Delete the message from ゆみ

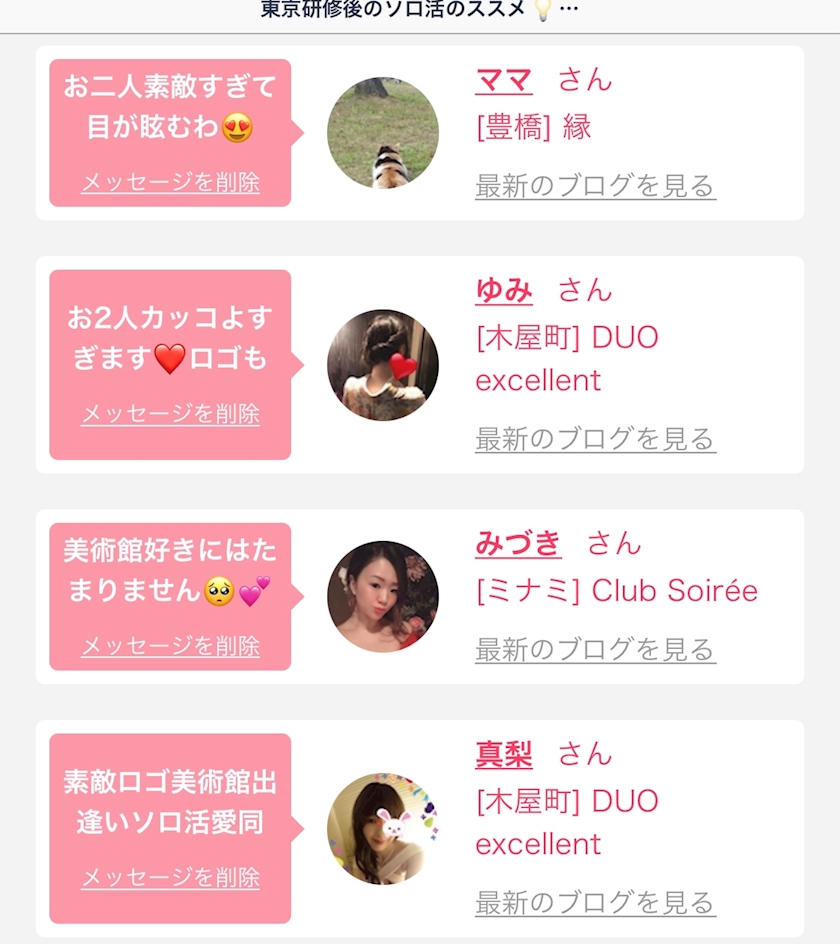[170, 414]
